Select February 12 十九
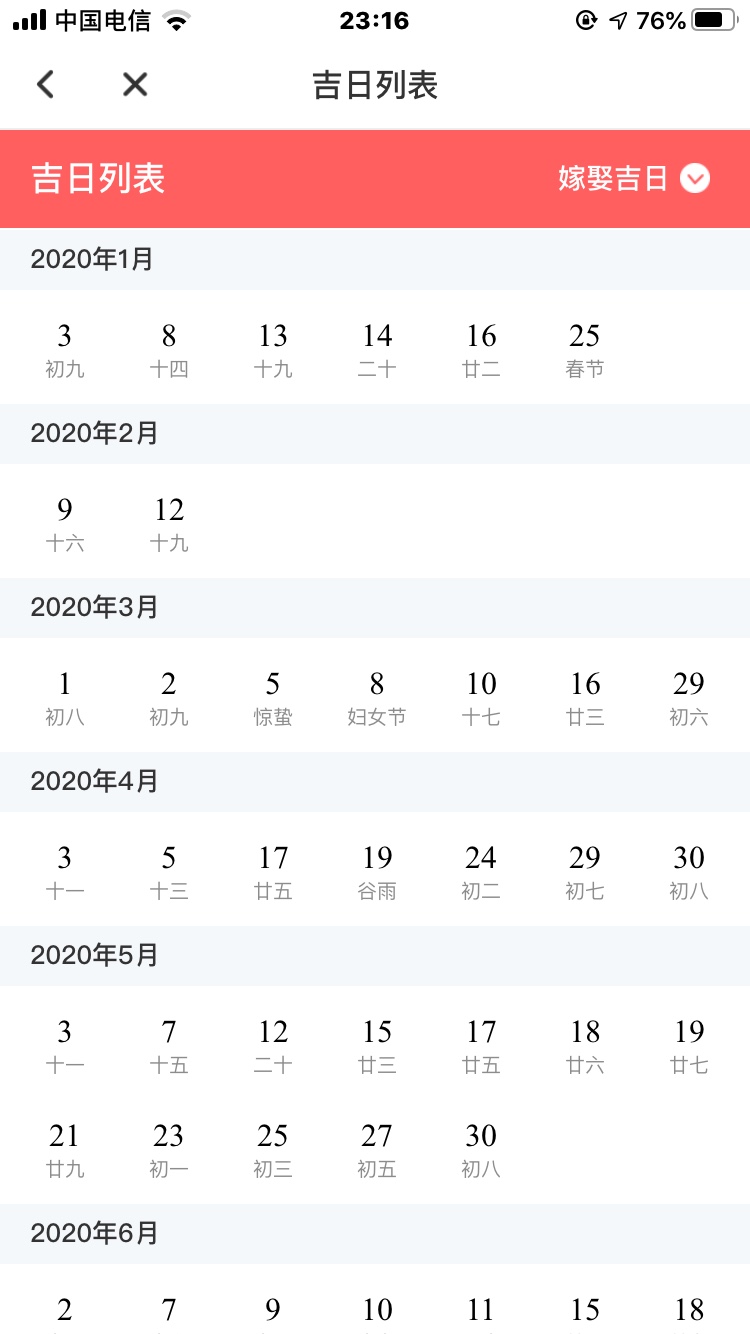Viewport: 750px width, 1334px height. click(169, 523)
